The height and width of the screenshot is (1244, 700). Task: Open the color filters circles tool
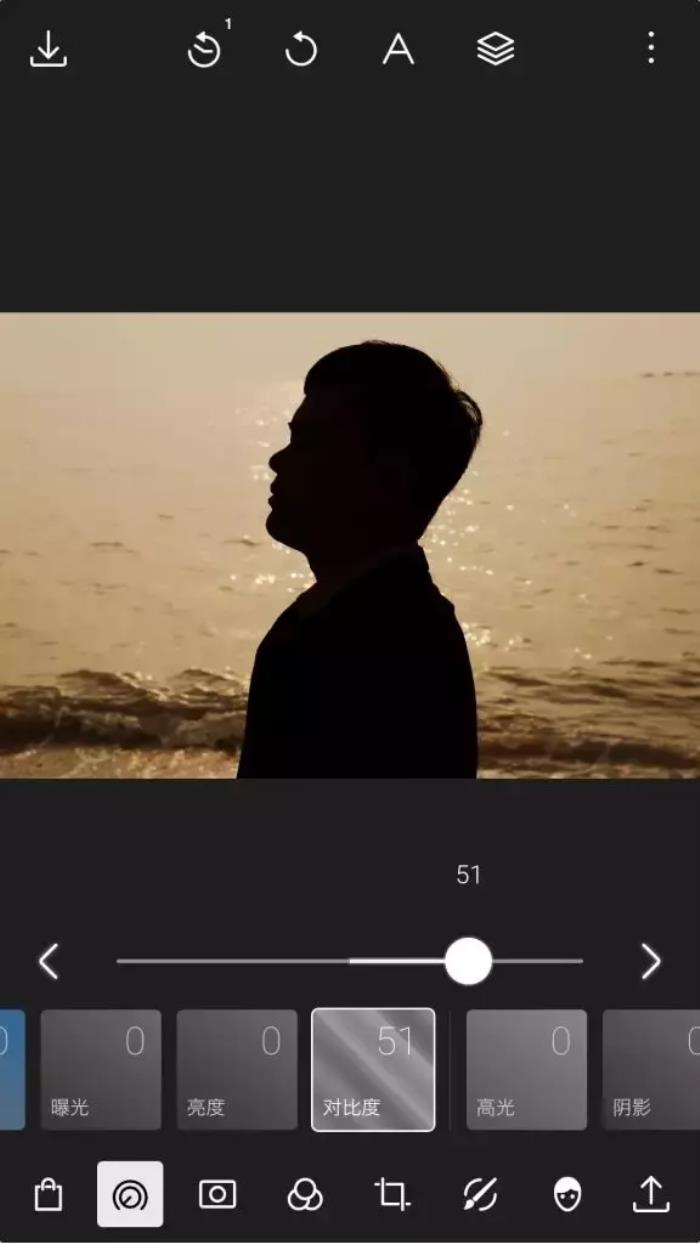point(304,1194)
